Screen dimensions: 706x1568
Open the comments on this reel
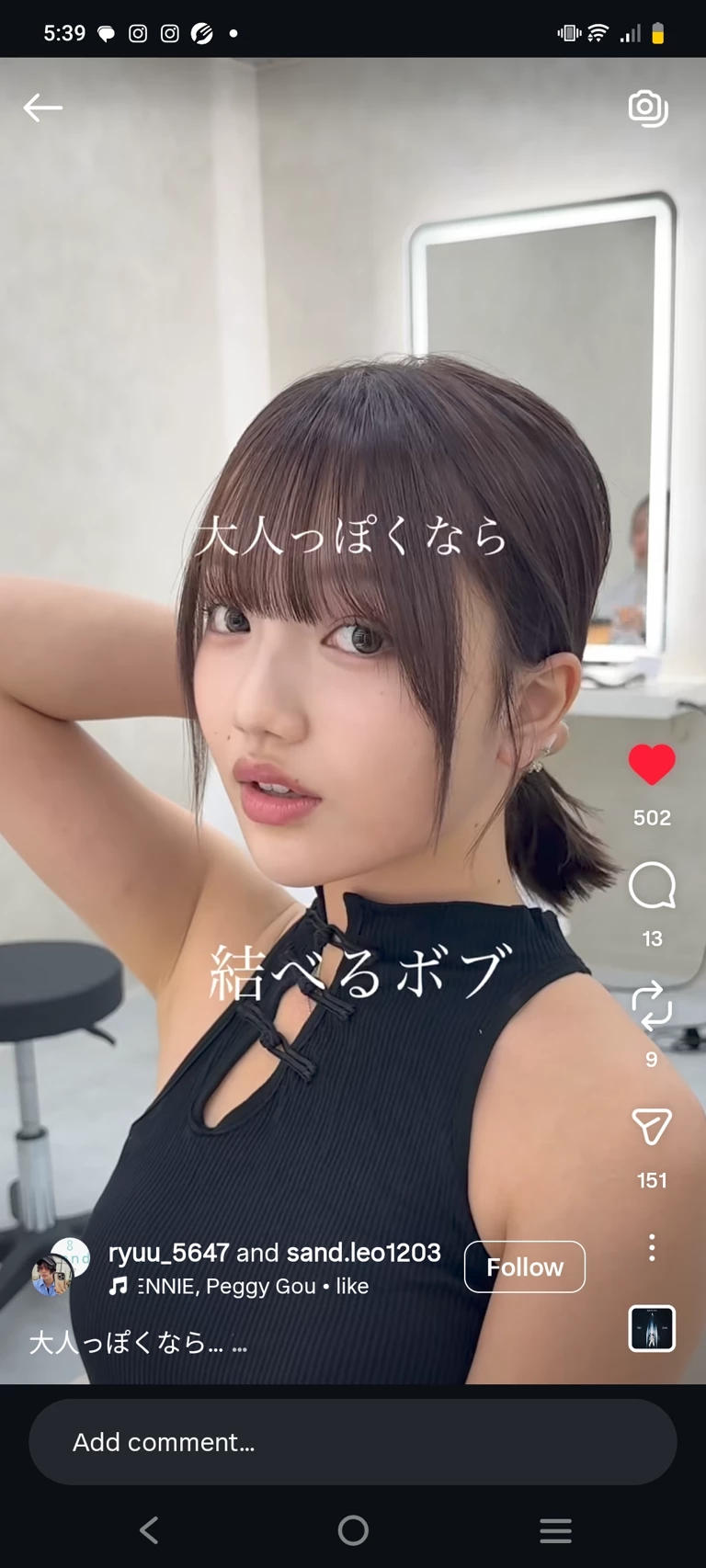[652, 885]
